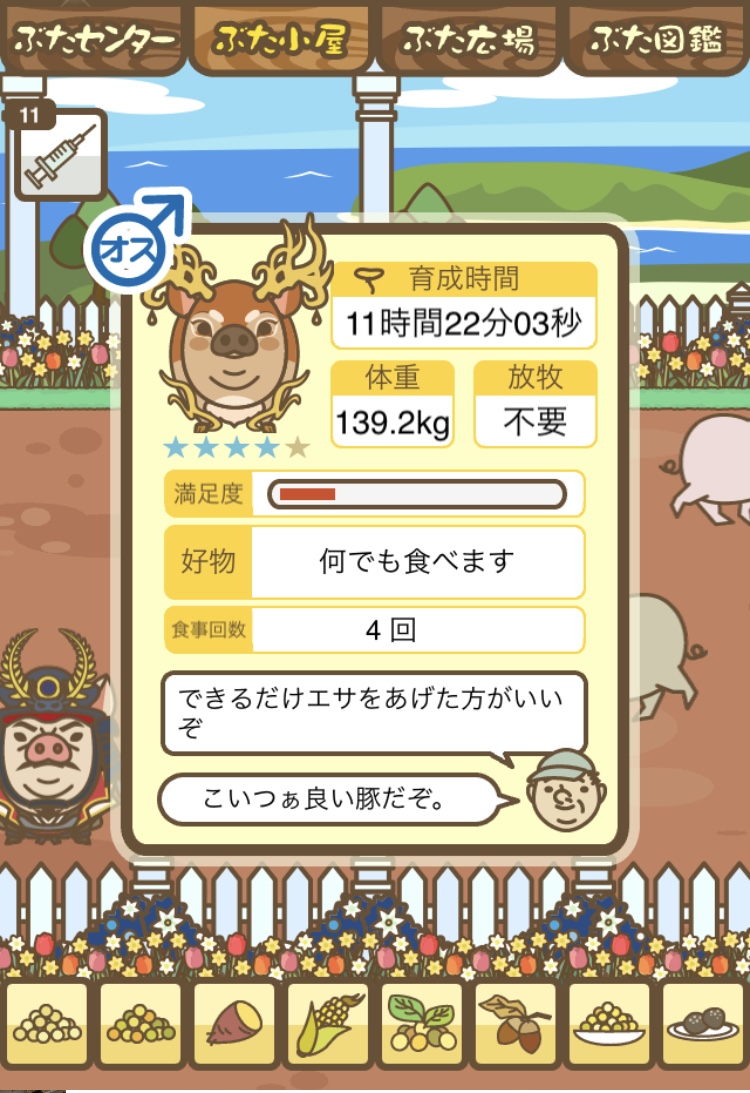The width and height of the screenshot is (750, 1093).
Task: Choose the corn feed
Action: point(328,1025)
